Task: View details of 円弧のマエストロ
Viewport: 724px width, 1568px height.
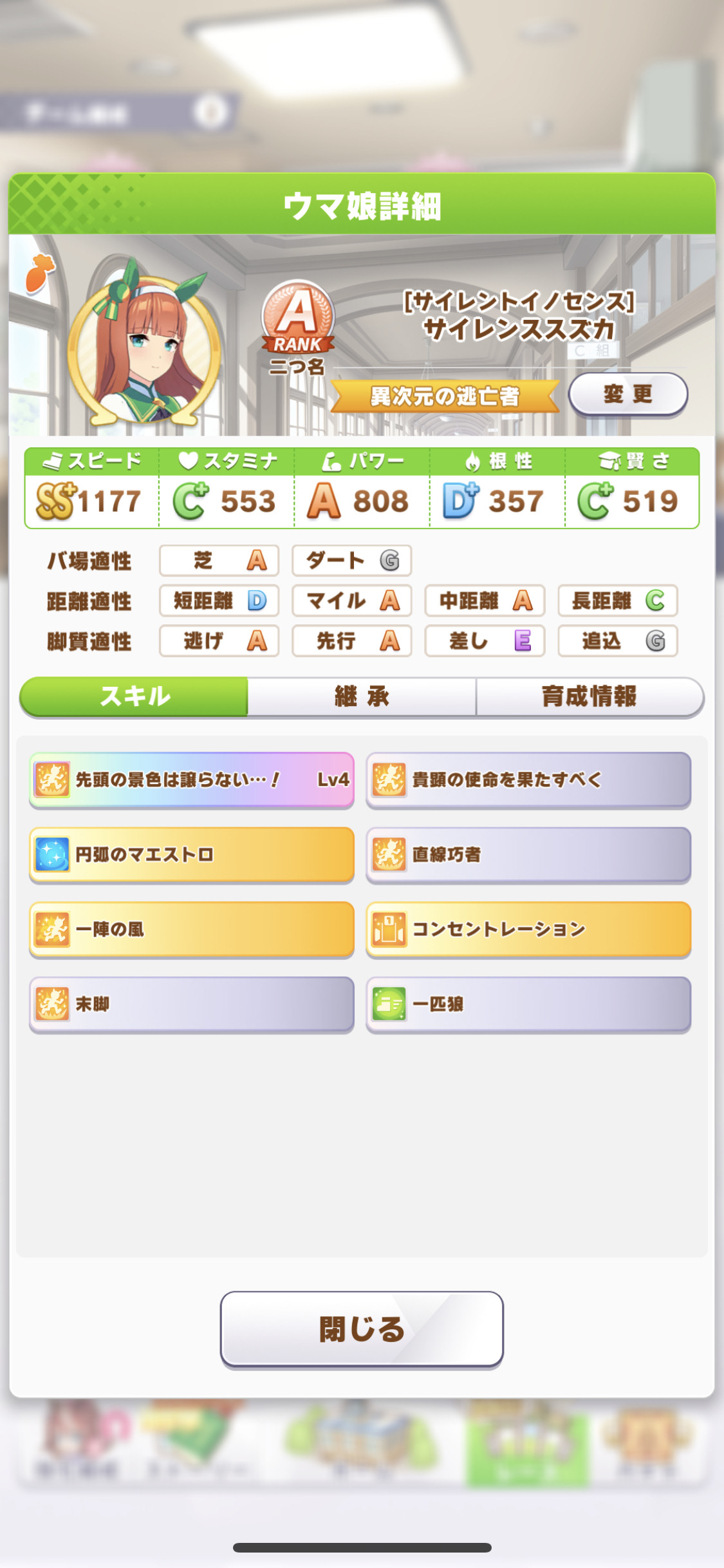Action: tap(192, 855)
